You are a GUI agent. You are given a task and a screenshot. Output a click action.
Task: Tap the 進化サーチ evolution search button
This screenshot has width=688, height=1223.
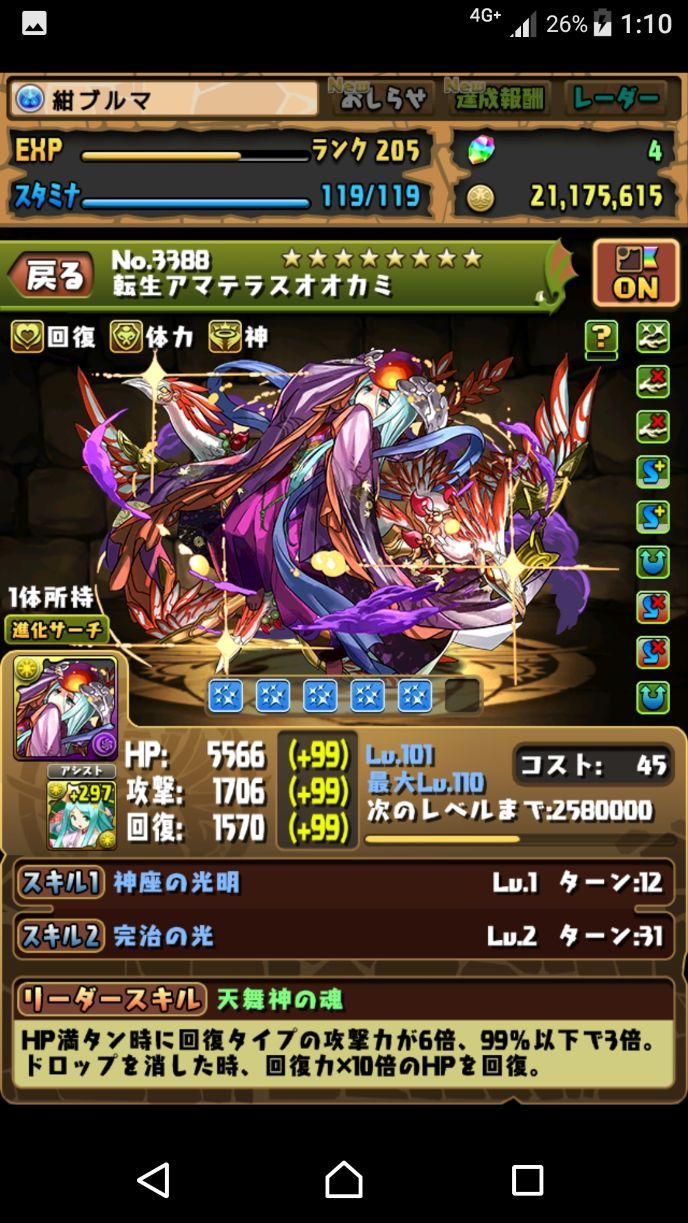58,629
